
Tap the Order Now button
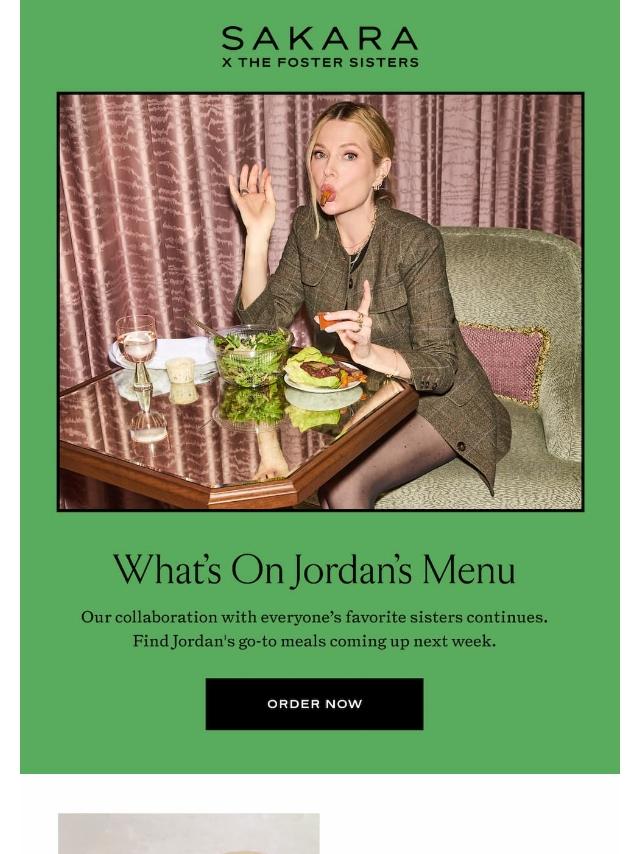314,704
